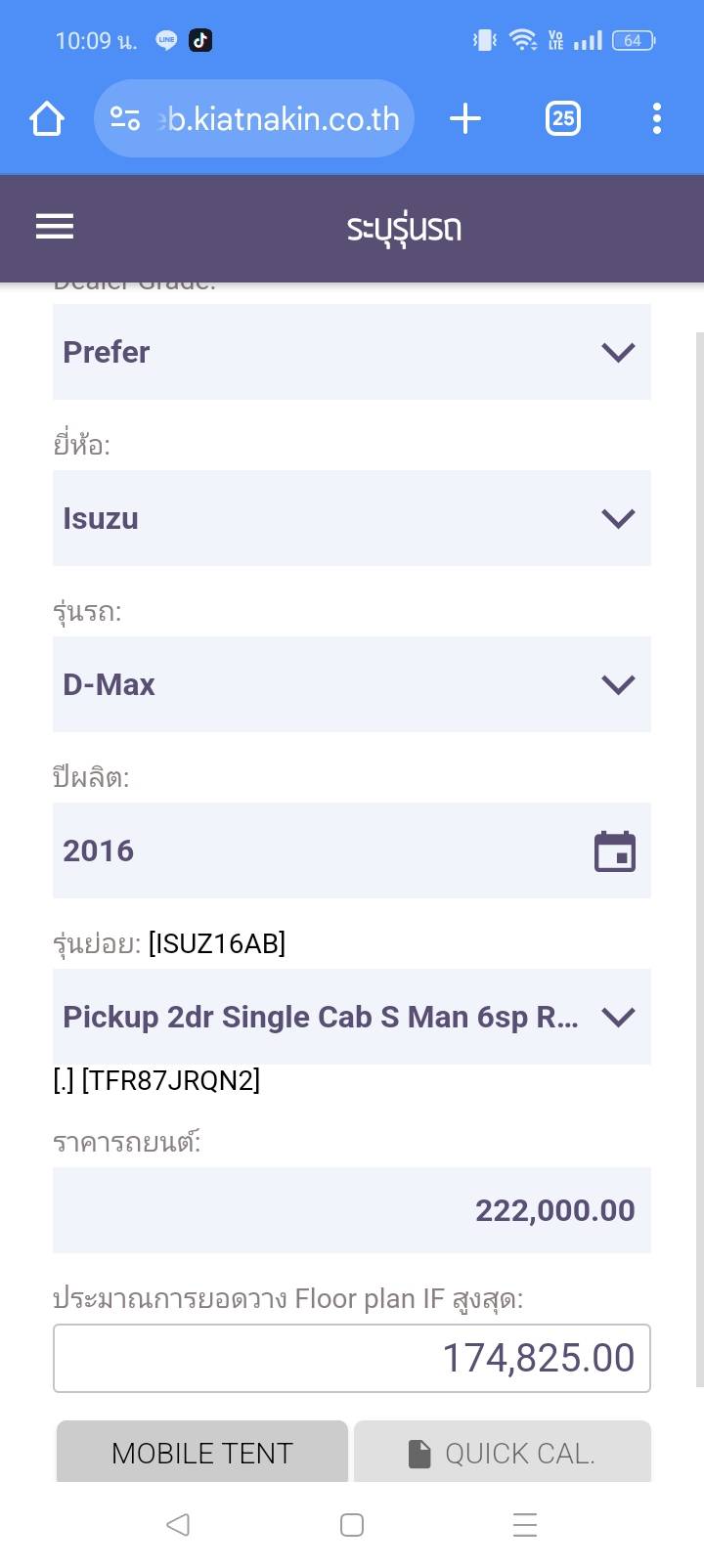Change the Isuzu brand dropdown

point(351,518)
